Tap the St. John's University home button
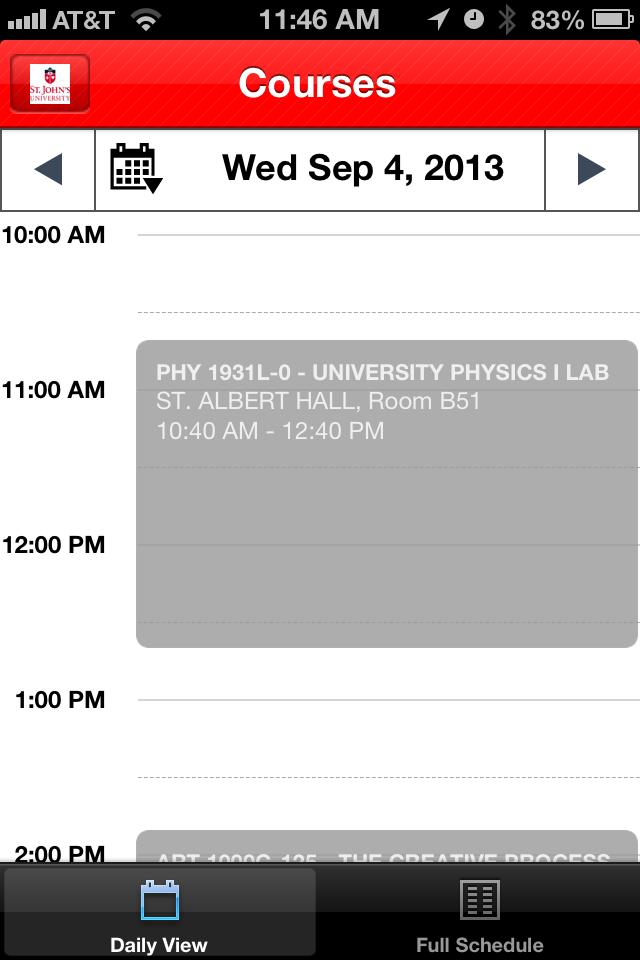Image resolution: width=640 pixels, height=960 pixels. click(x=50, y=84)
